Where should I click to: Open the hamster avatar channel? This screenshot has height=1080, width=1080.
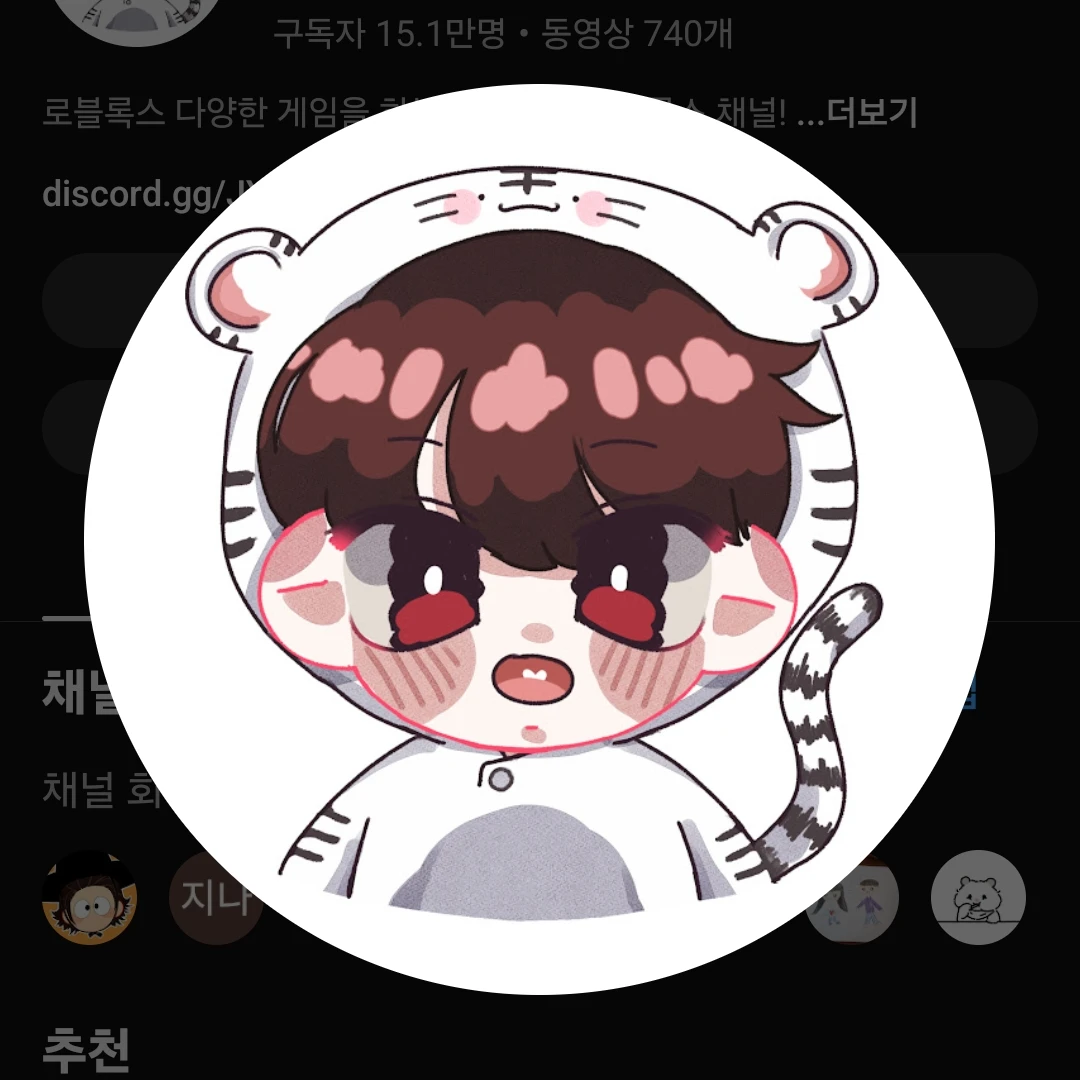coord(977,897)
